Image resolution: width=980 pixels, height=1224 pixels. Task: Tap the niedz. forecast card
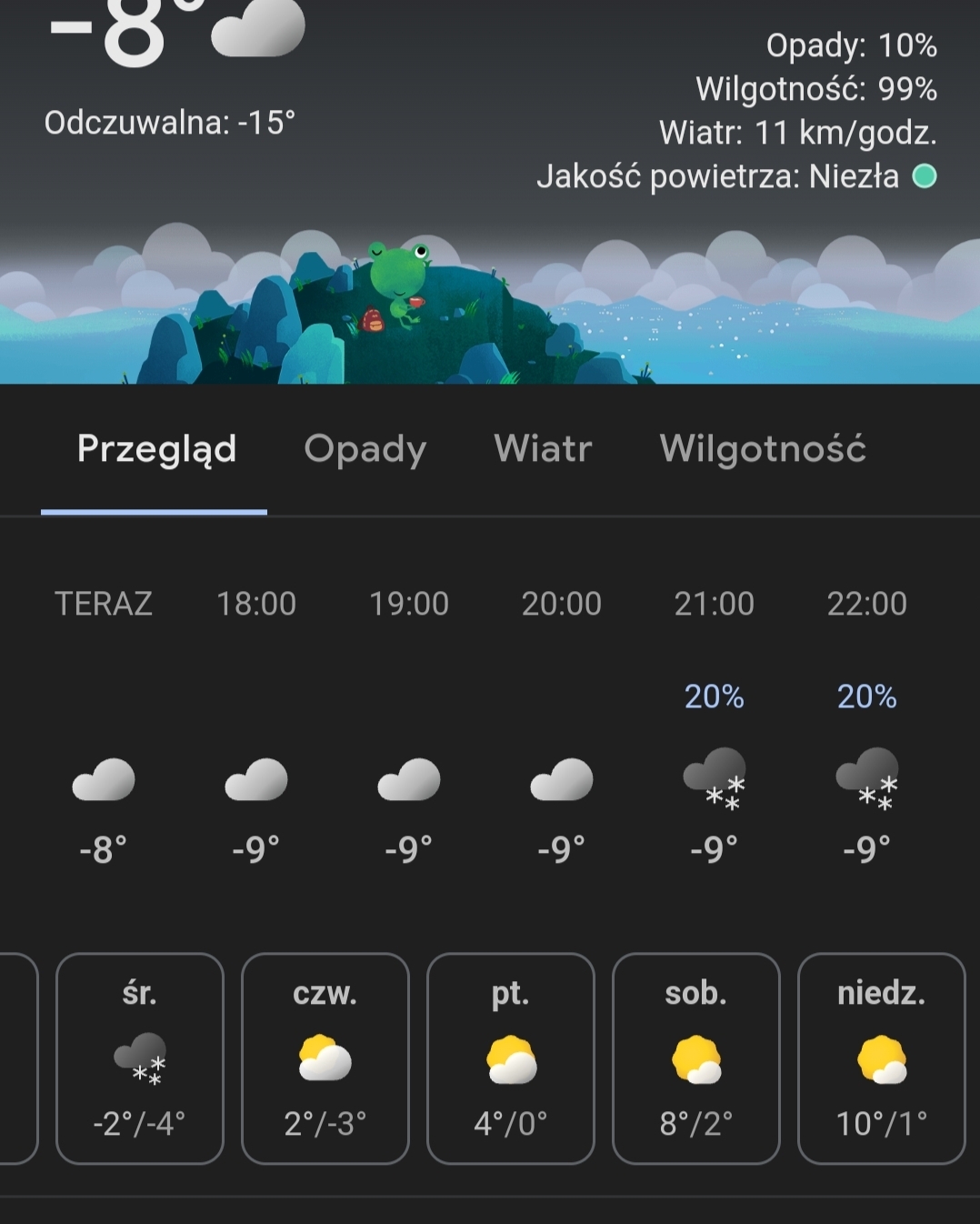click(x=881, y=1058)
